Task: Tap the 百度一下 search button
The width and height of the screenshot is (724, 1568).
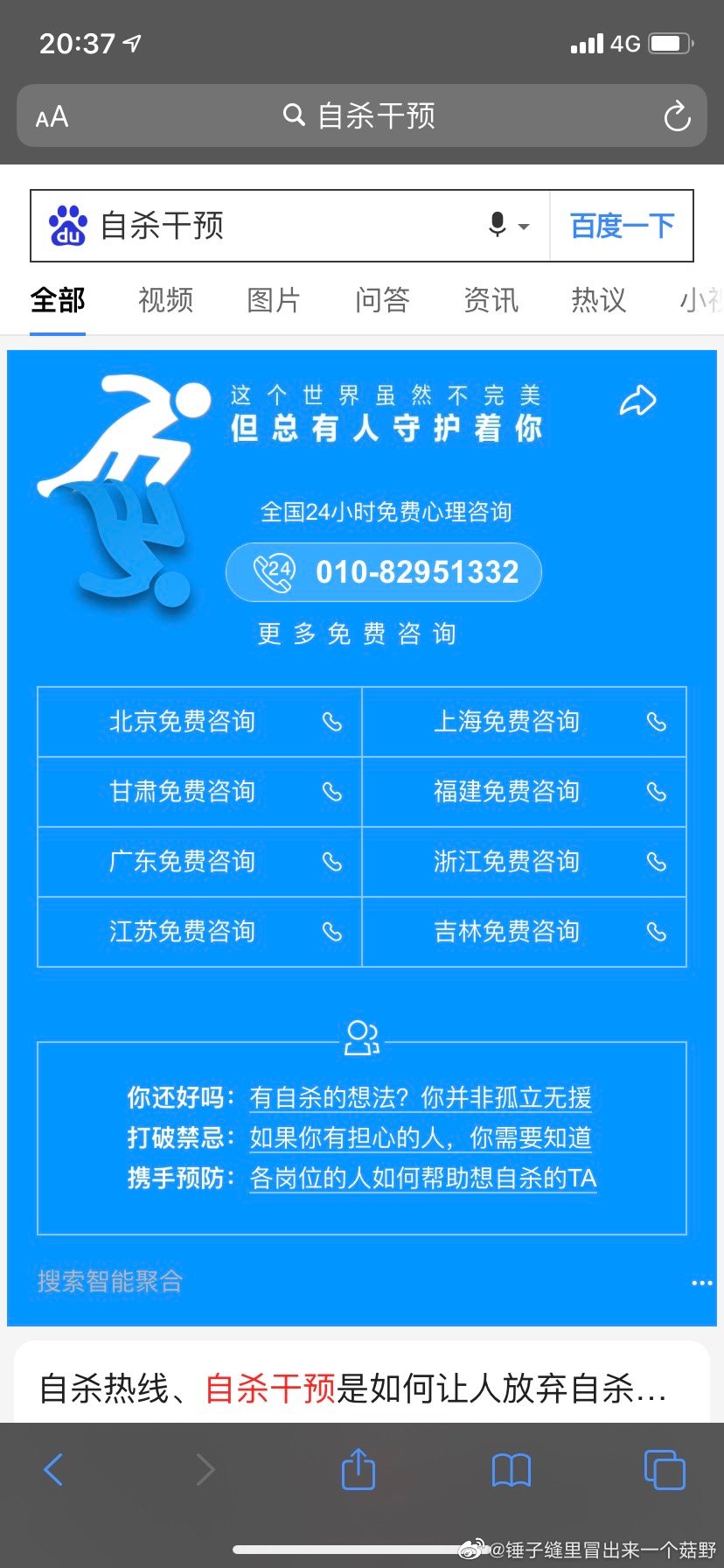Action: pos(622,226)
